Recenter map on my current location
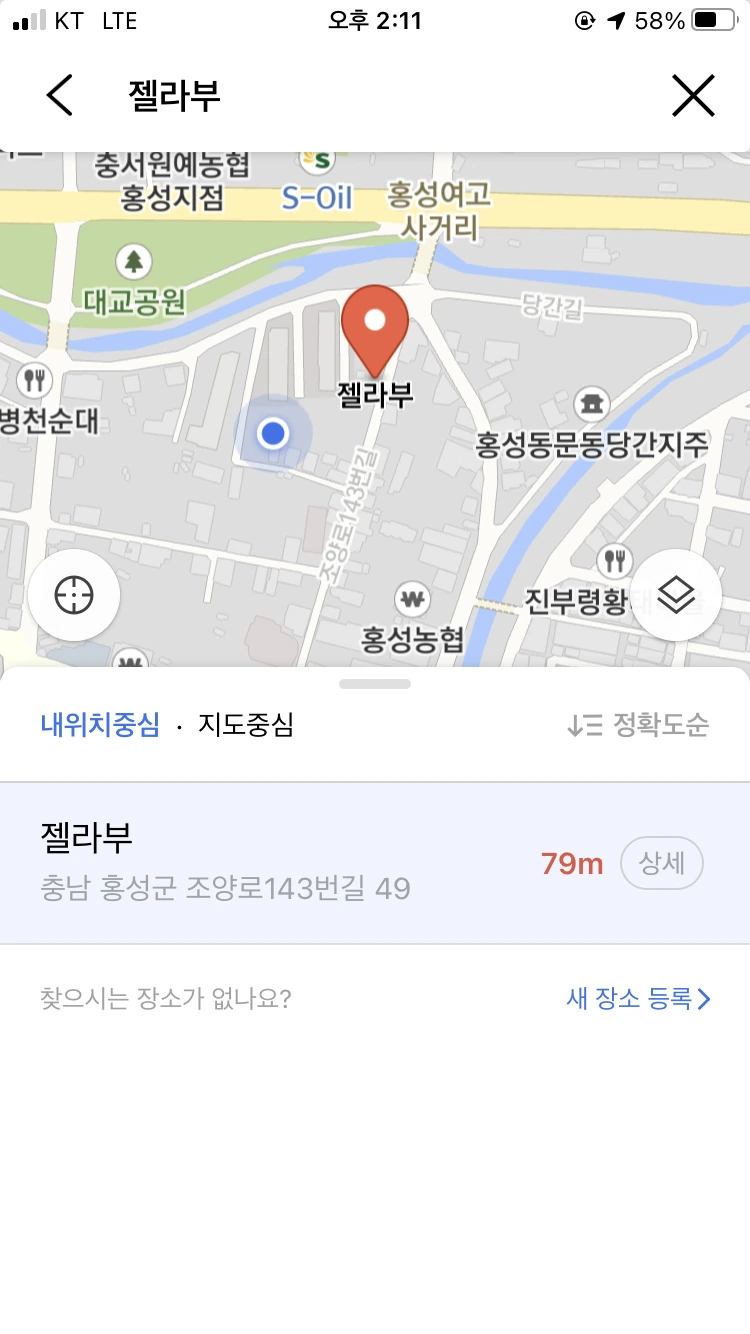This screenshot has width=750, height=1334. point(74,596)
